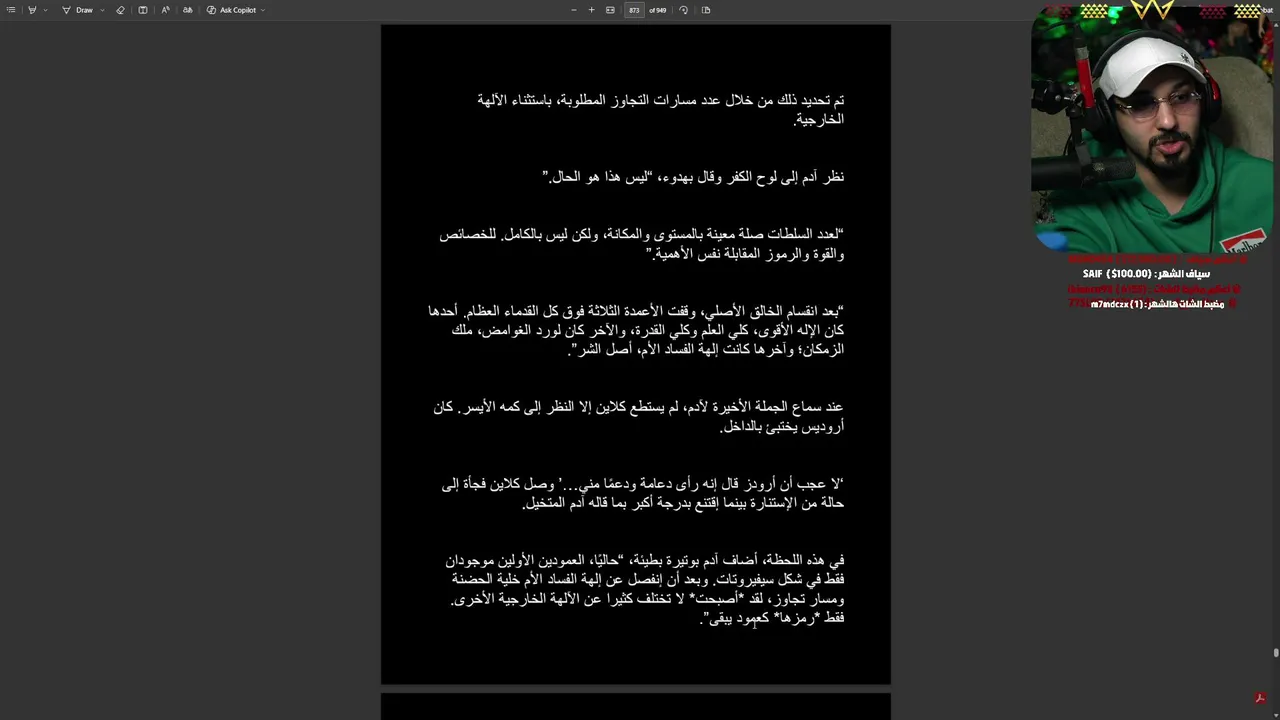Start Read aloud

click(165, 10)
